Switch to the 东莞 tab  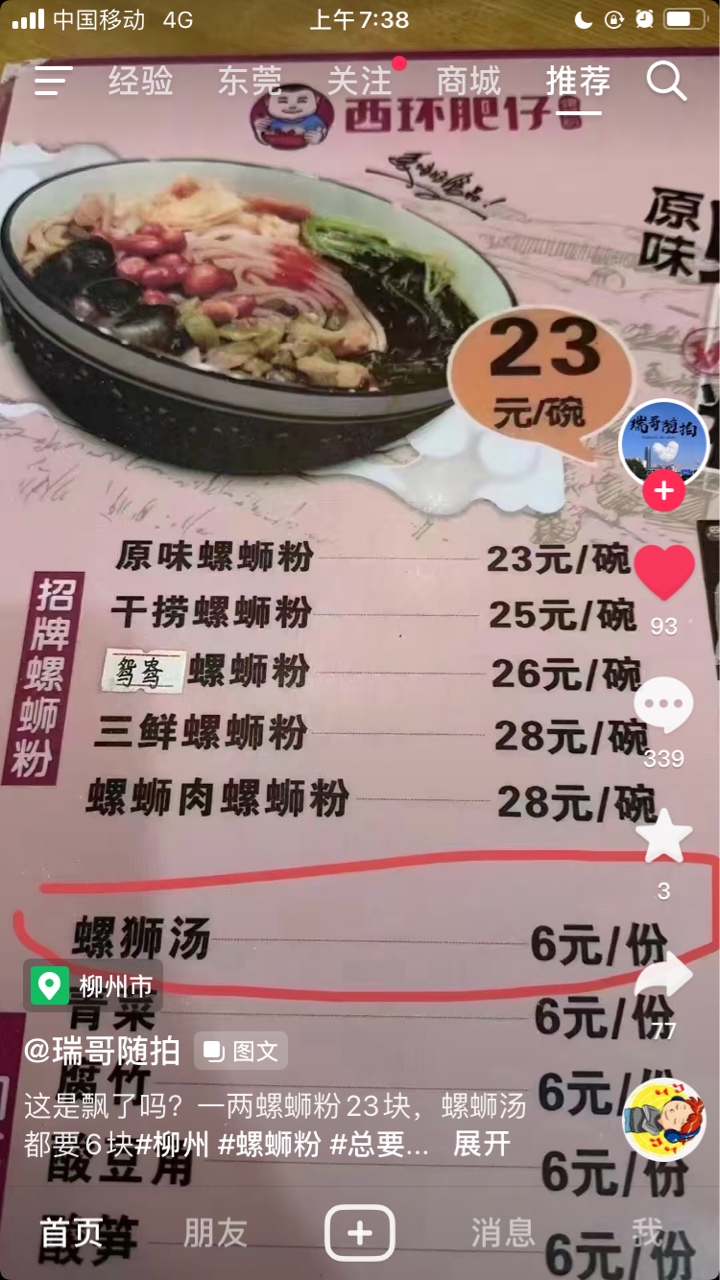(250, 81)
